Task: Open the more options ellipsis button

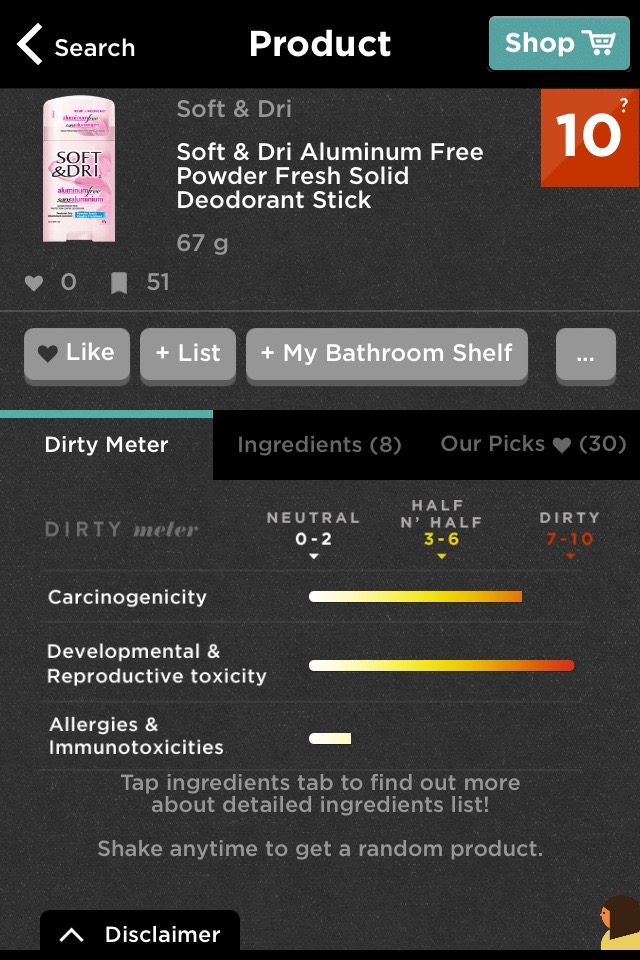Action: click(x=585, y=355)
